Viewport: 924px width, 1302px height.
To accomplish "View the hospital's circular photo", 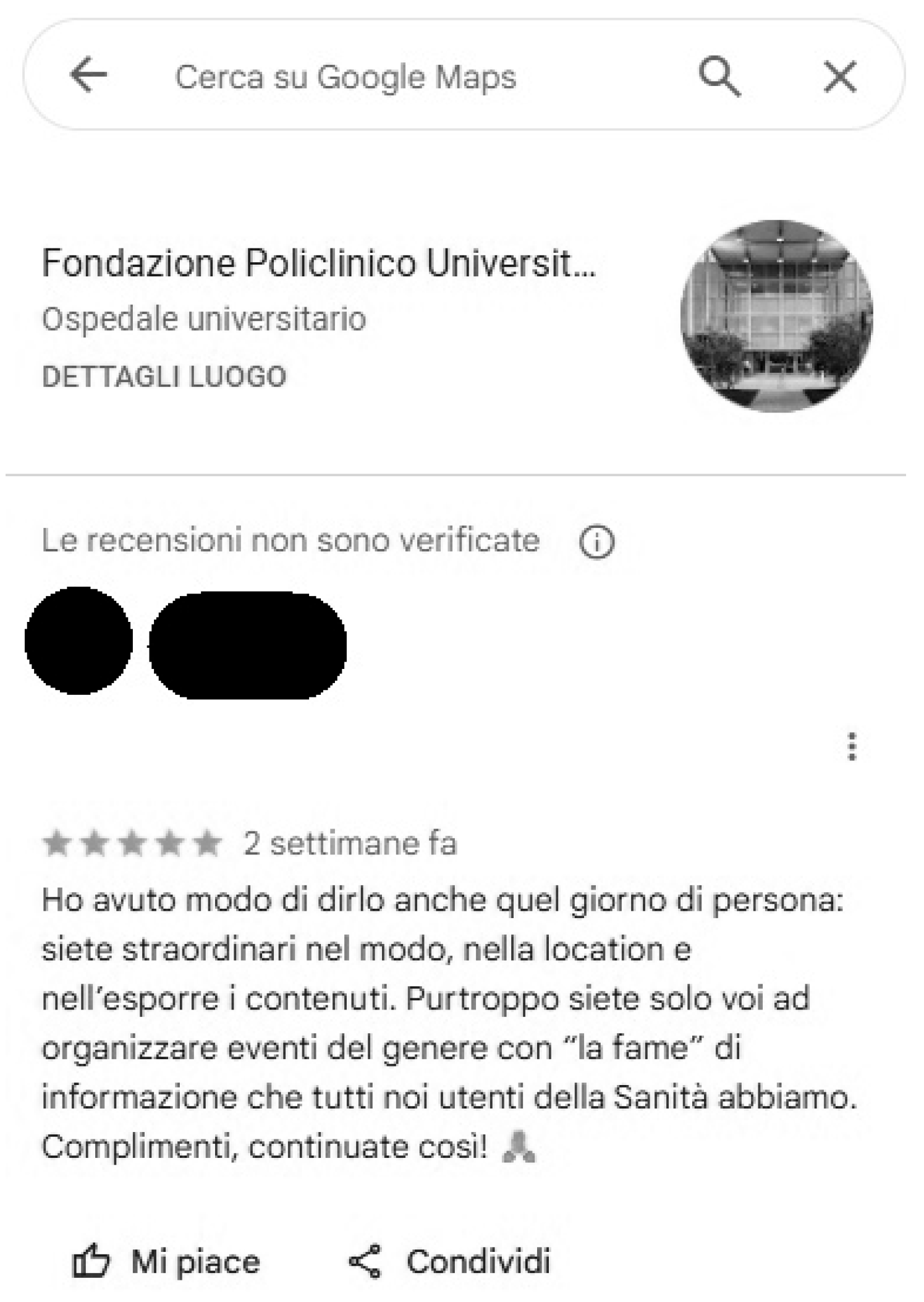I will [x=776, y=315].
